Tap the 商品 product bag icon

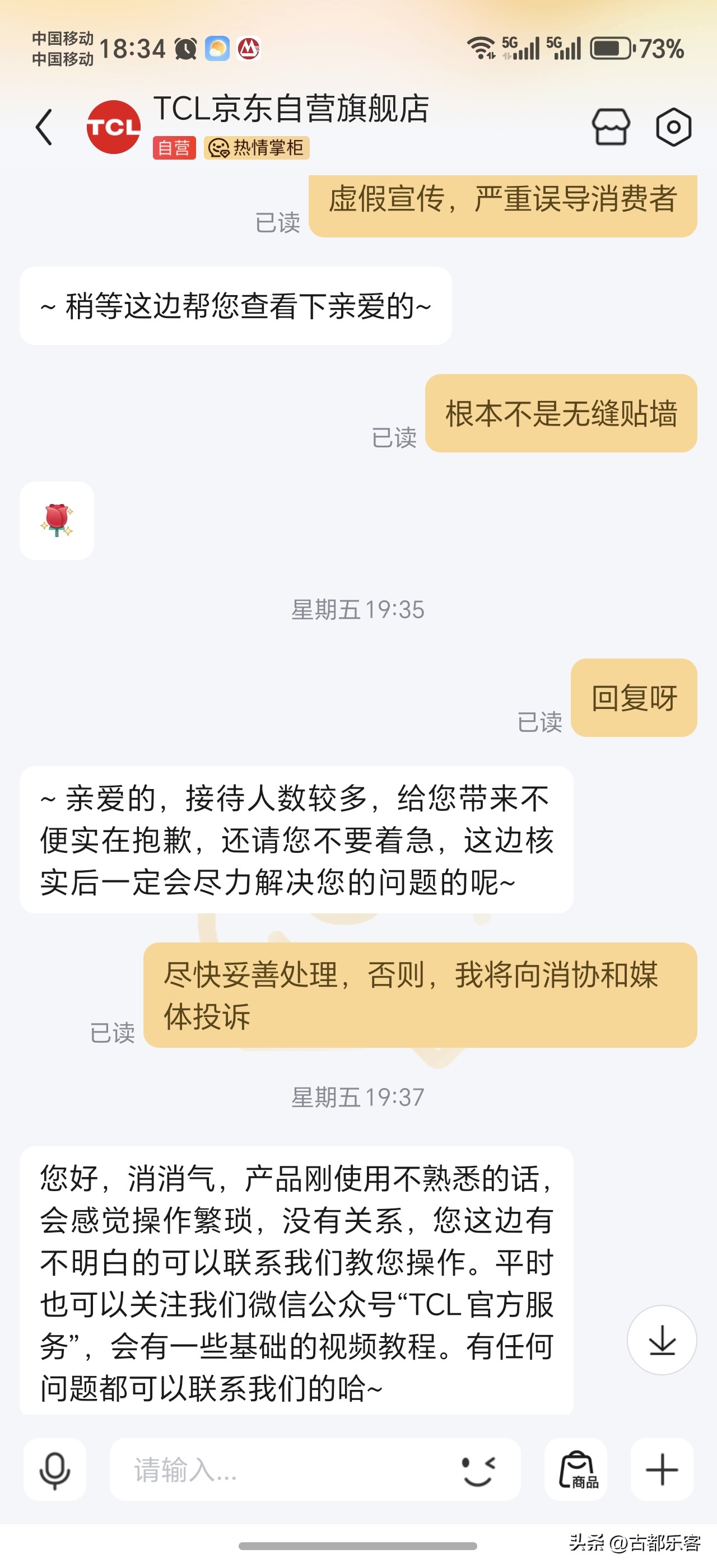(x=577, y=1472)
